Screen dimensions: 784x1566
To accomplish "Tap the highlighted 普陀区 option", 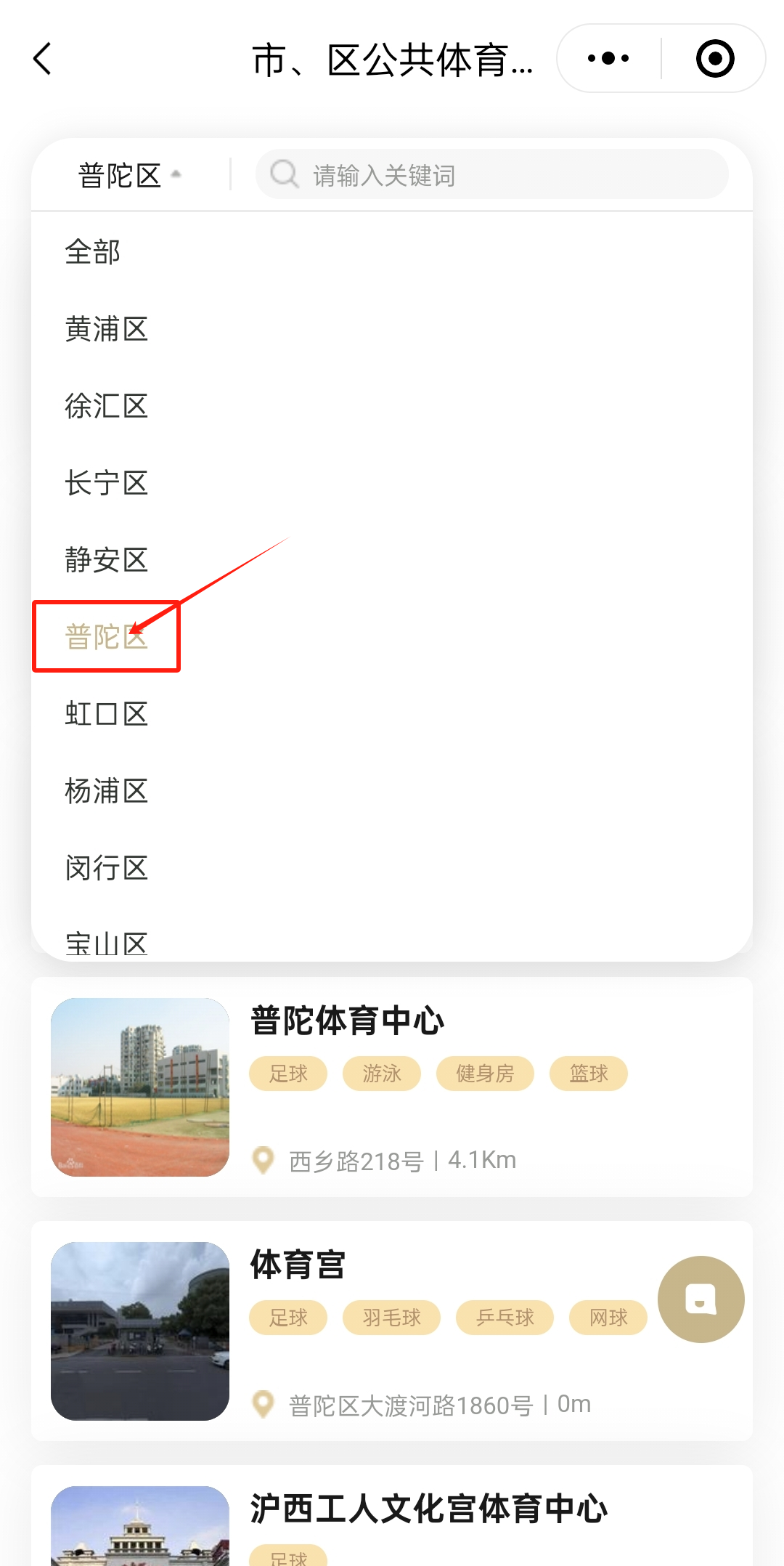I will coord(107,637).
